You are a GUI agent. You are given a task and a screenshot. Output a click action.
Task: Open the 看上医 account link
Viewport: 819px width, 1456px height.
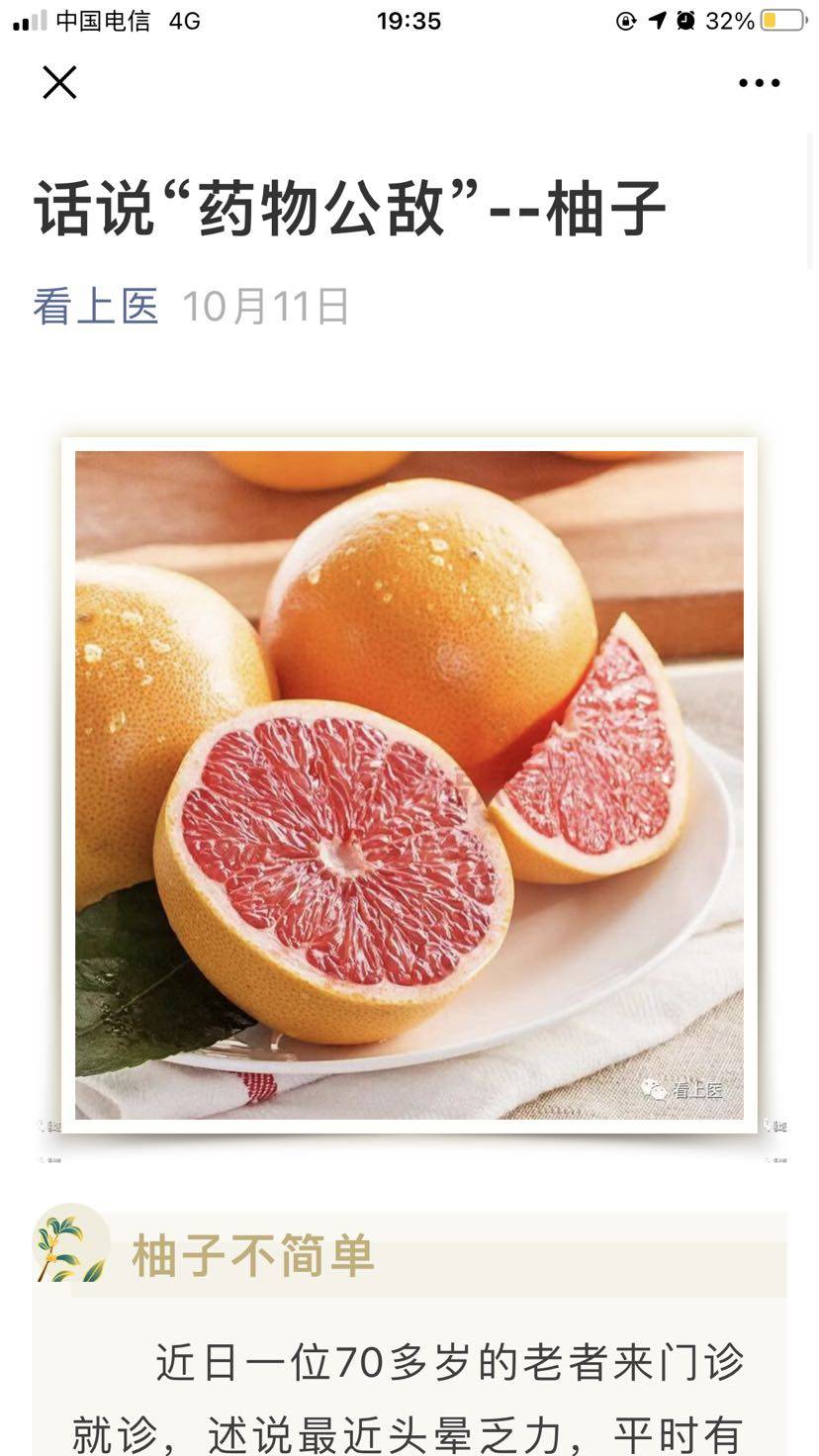[x=96, y=307]
